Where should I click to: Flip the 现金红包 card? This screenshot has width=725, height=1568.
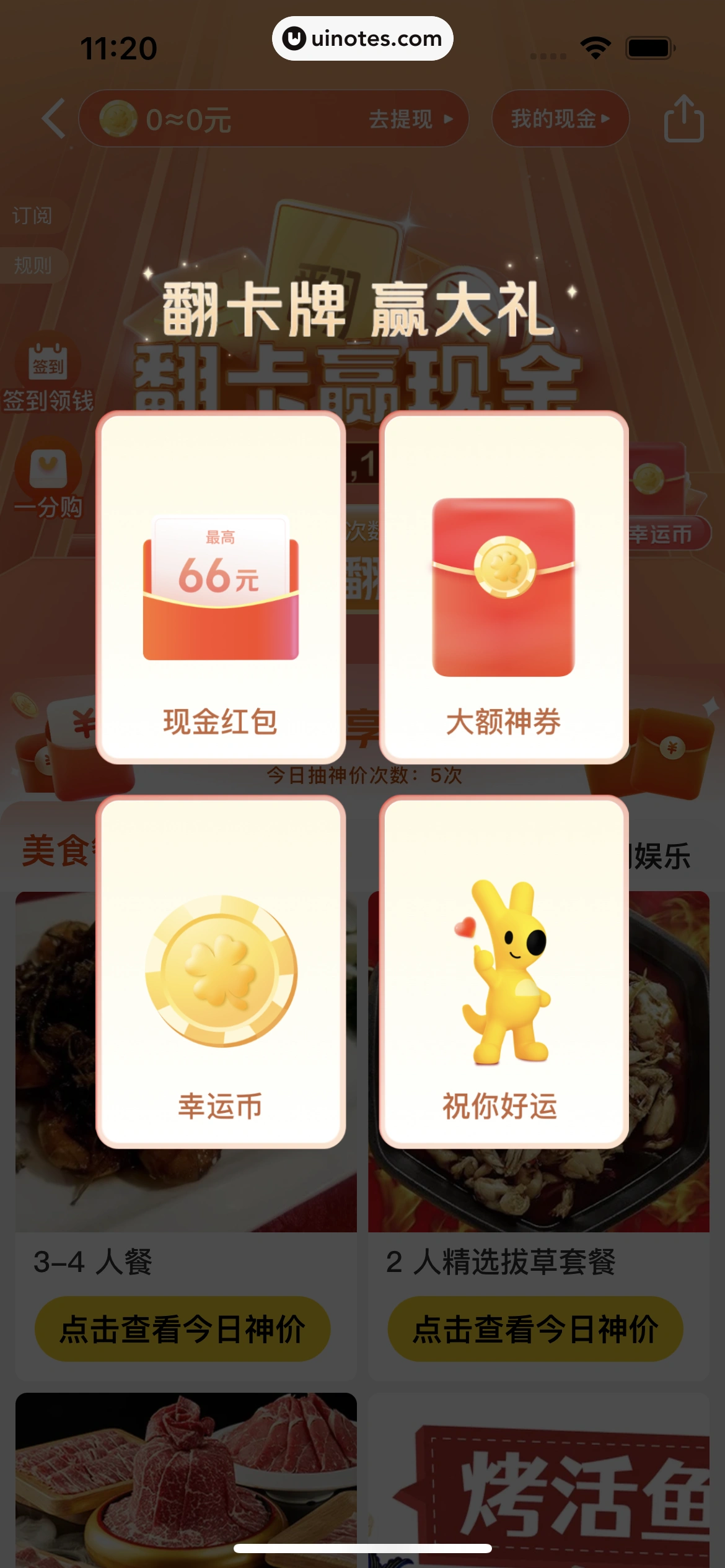coord(221,587)
